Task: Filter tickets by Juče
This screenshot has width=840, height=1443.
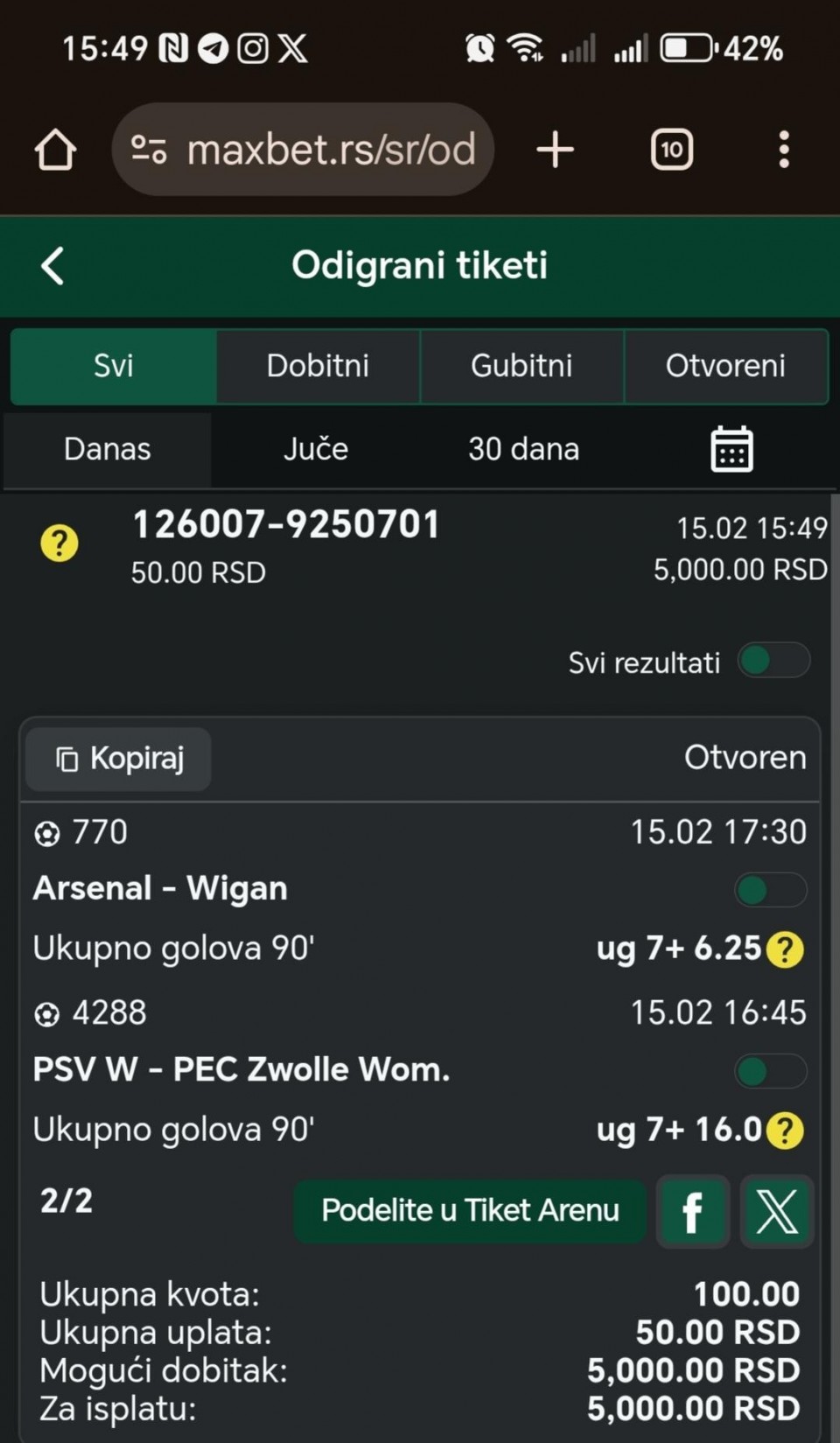Action: pos(316,450)
